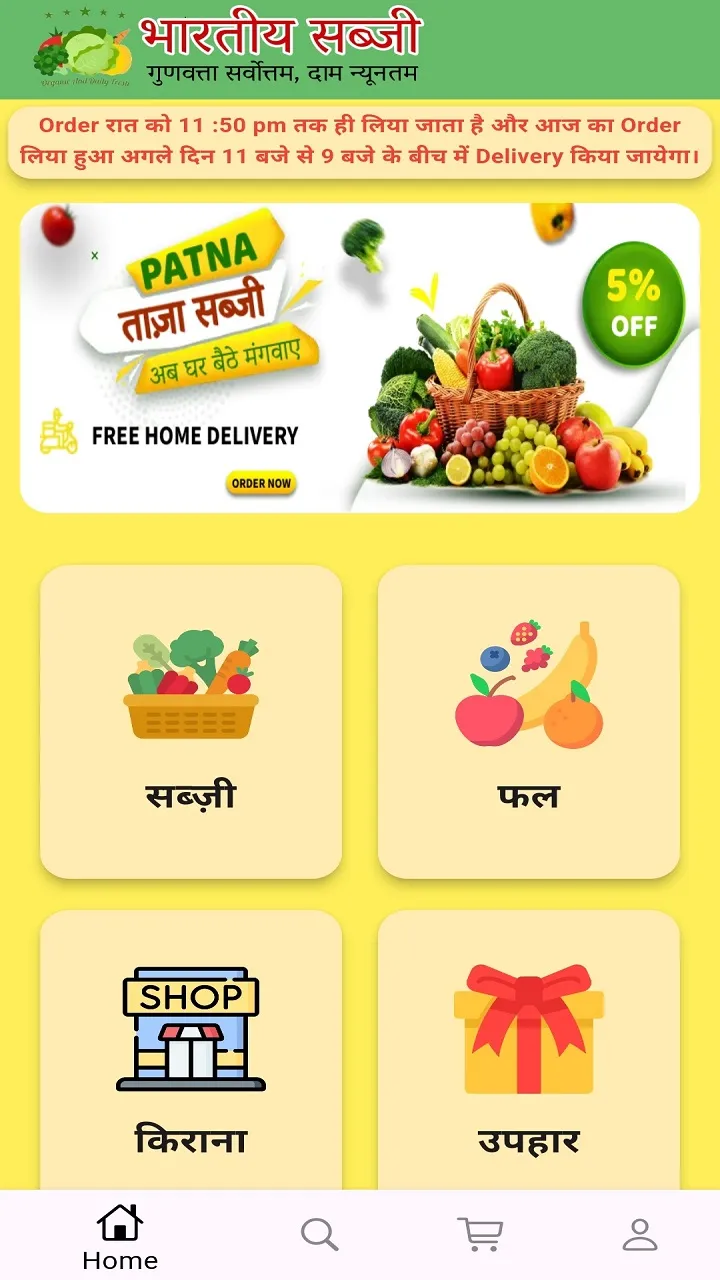Tap the Patna fresh vegetables banner
This screenshot has height=1280, width=720.
click(360, 358)
